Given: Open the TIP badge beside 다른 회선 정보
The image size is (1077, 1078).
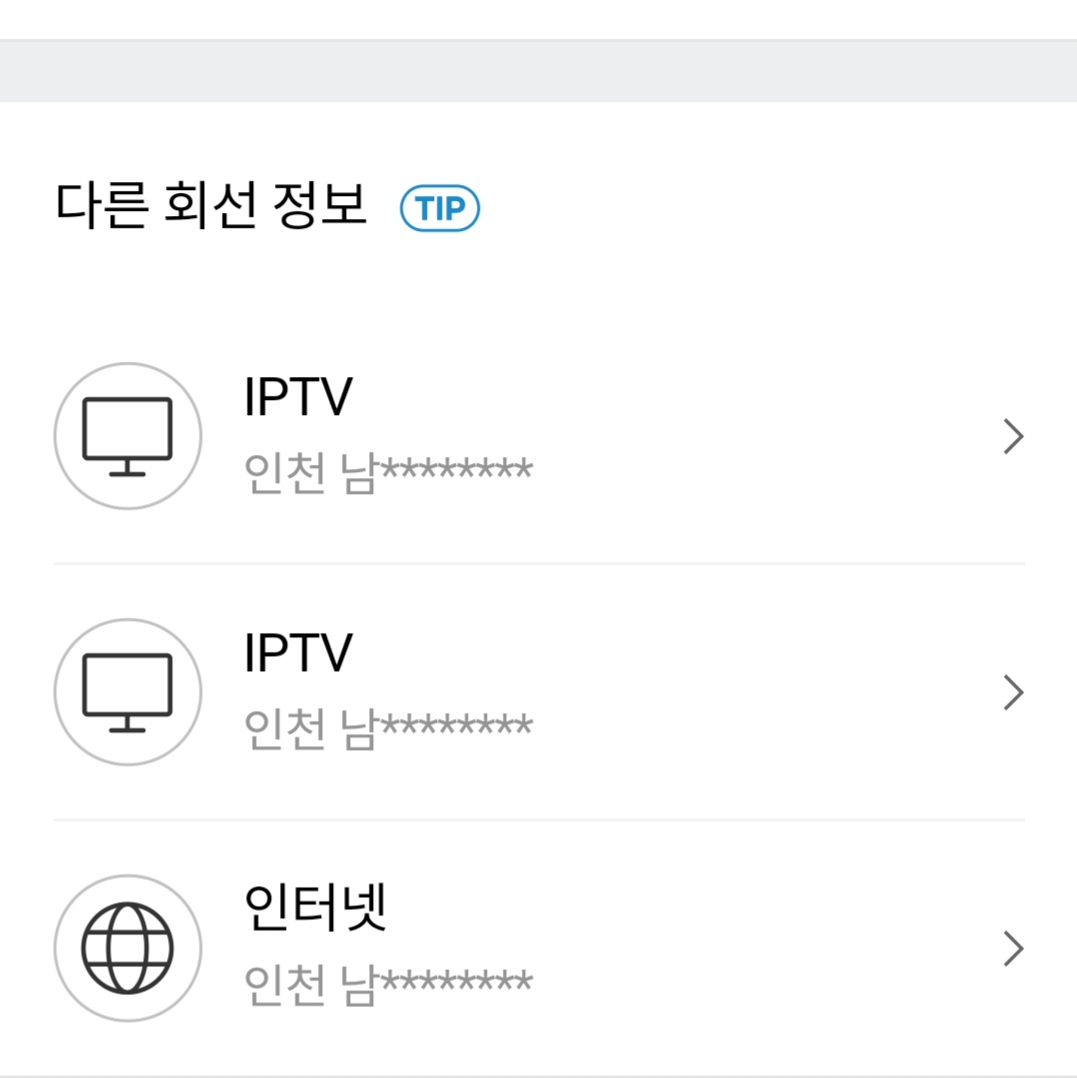Looking at the screenshot, I should click(440, 209).
